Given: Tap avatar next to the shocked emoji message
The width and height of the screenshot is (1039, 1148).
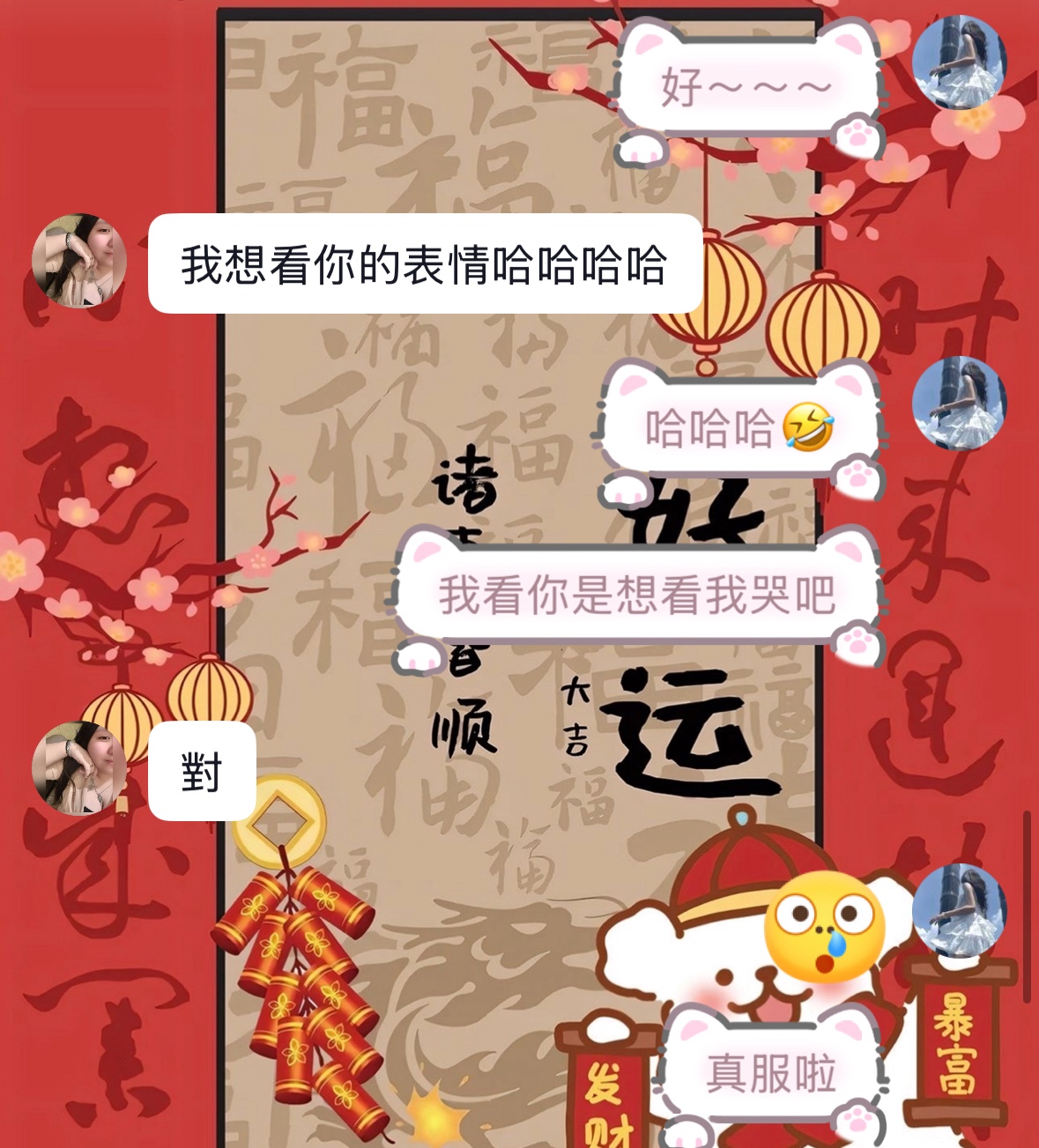Looking at the screenshot, I should click(x=959, y=911).
